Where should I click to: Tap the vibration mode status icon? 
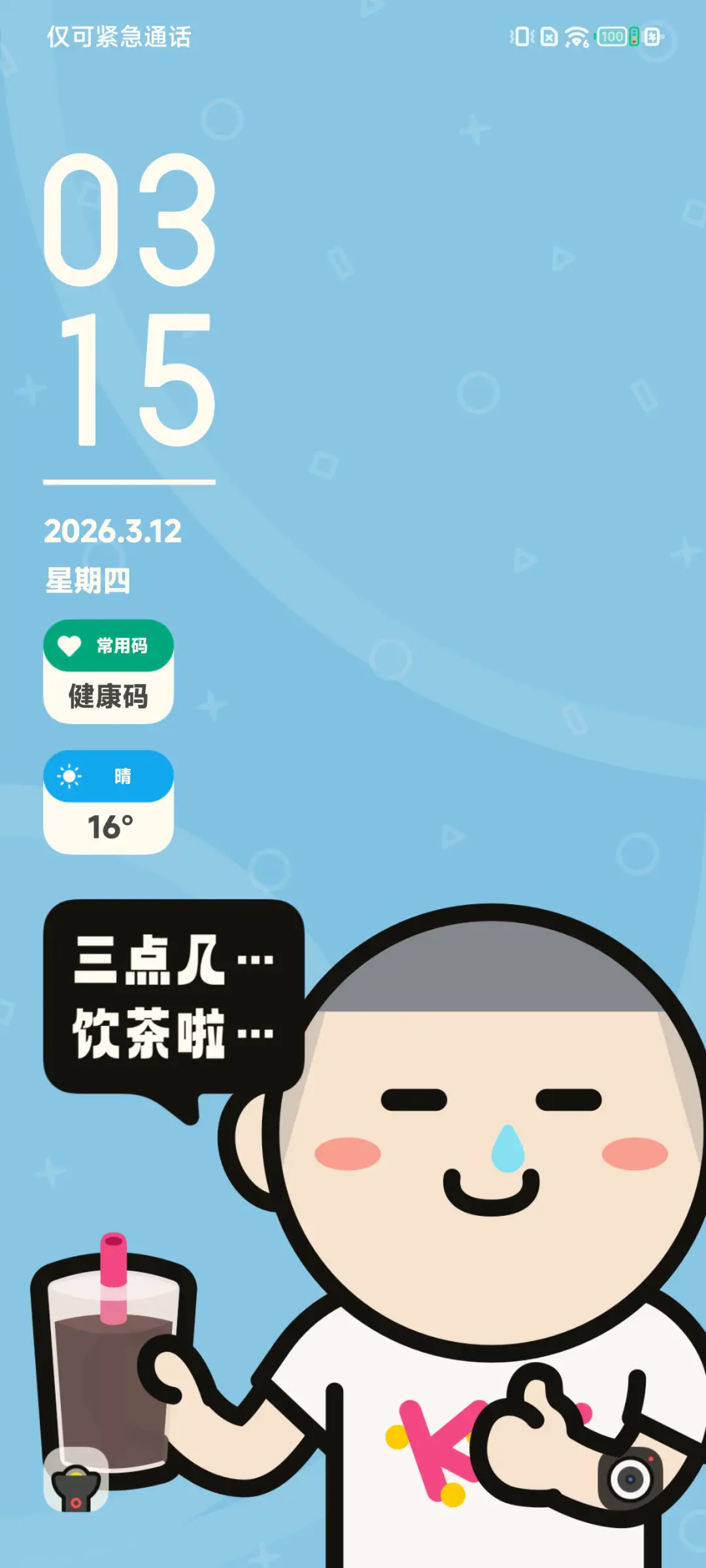[521, 37]
